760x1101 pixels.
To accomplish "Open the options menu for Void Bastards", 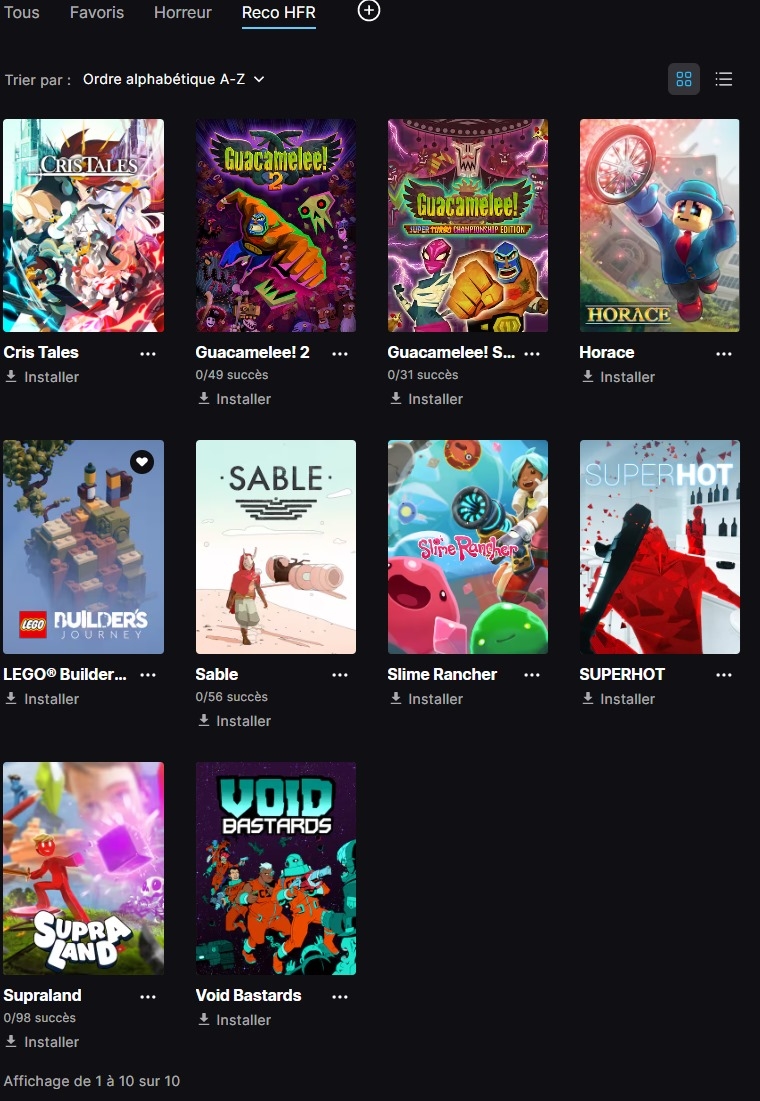I will (x=340, y=996).
